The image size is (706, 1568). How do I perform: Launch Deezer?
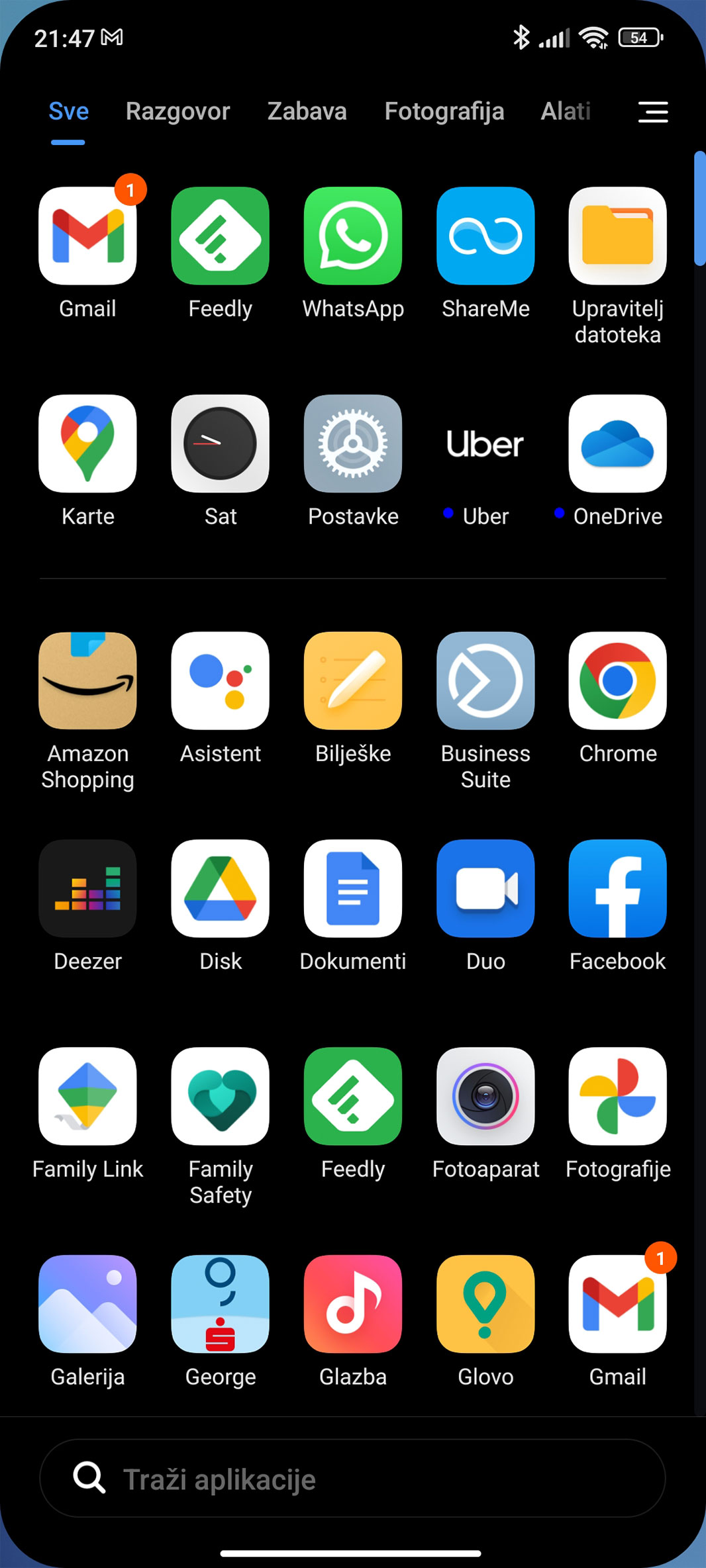pos(87,889)
